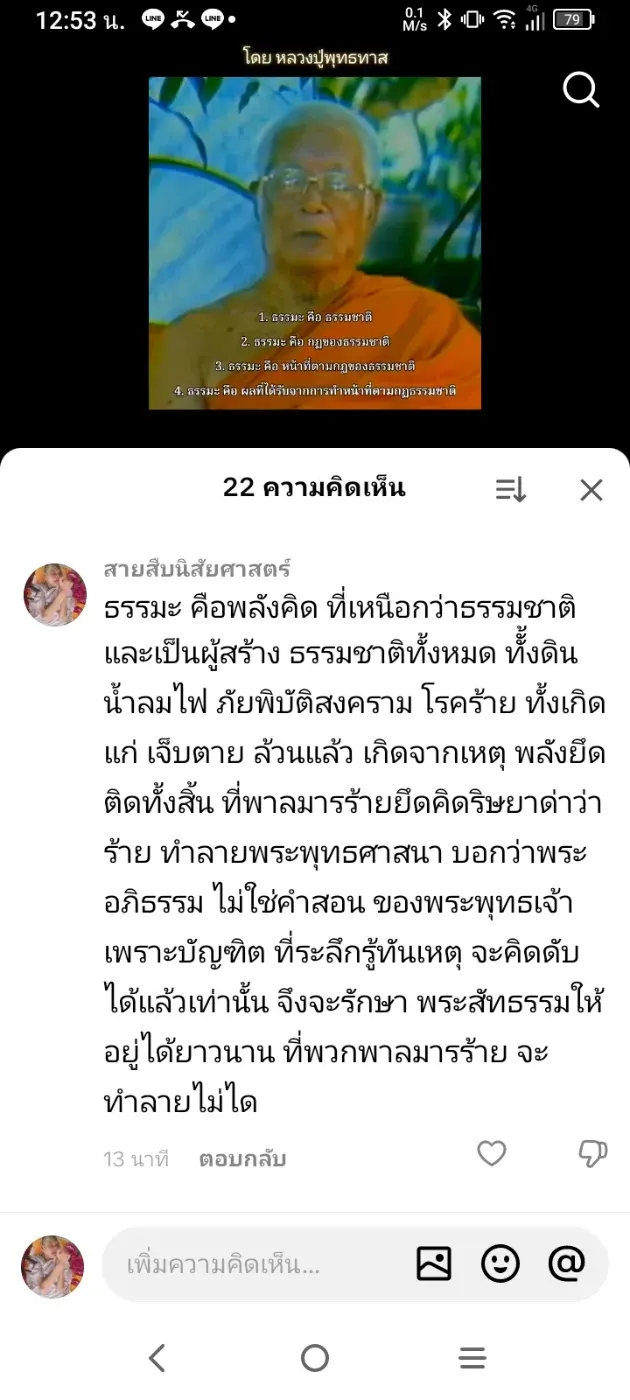Open search via the magnifier icon

[x=581, y=90]
